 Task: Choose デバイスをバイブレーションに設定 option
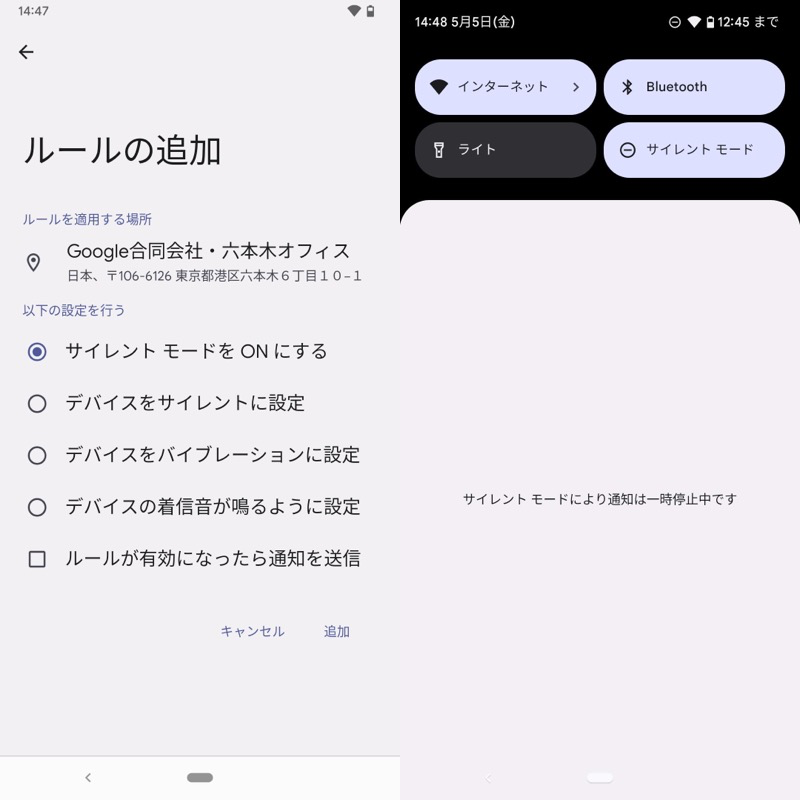(37, 455)
